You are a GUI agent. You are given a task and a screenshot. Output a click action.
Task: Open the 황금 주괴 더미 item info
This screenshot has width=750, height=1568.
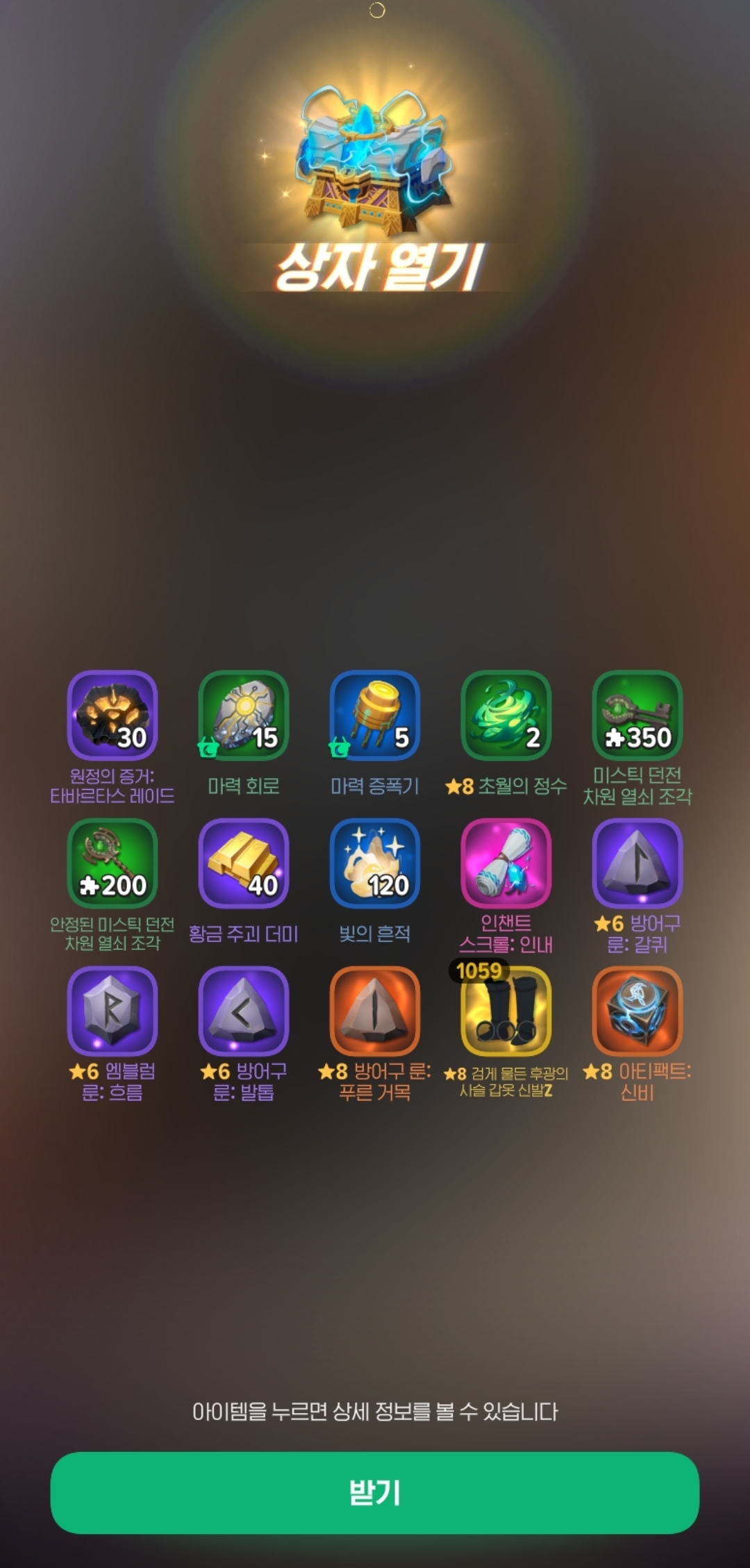point(243,863)
